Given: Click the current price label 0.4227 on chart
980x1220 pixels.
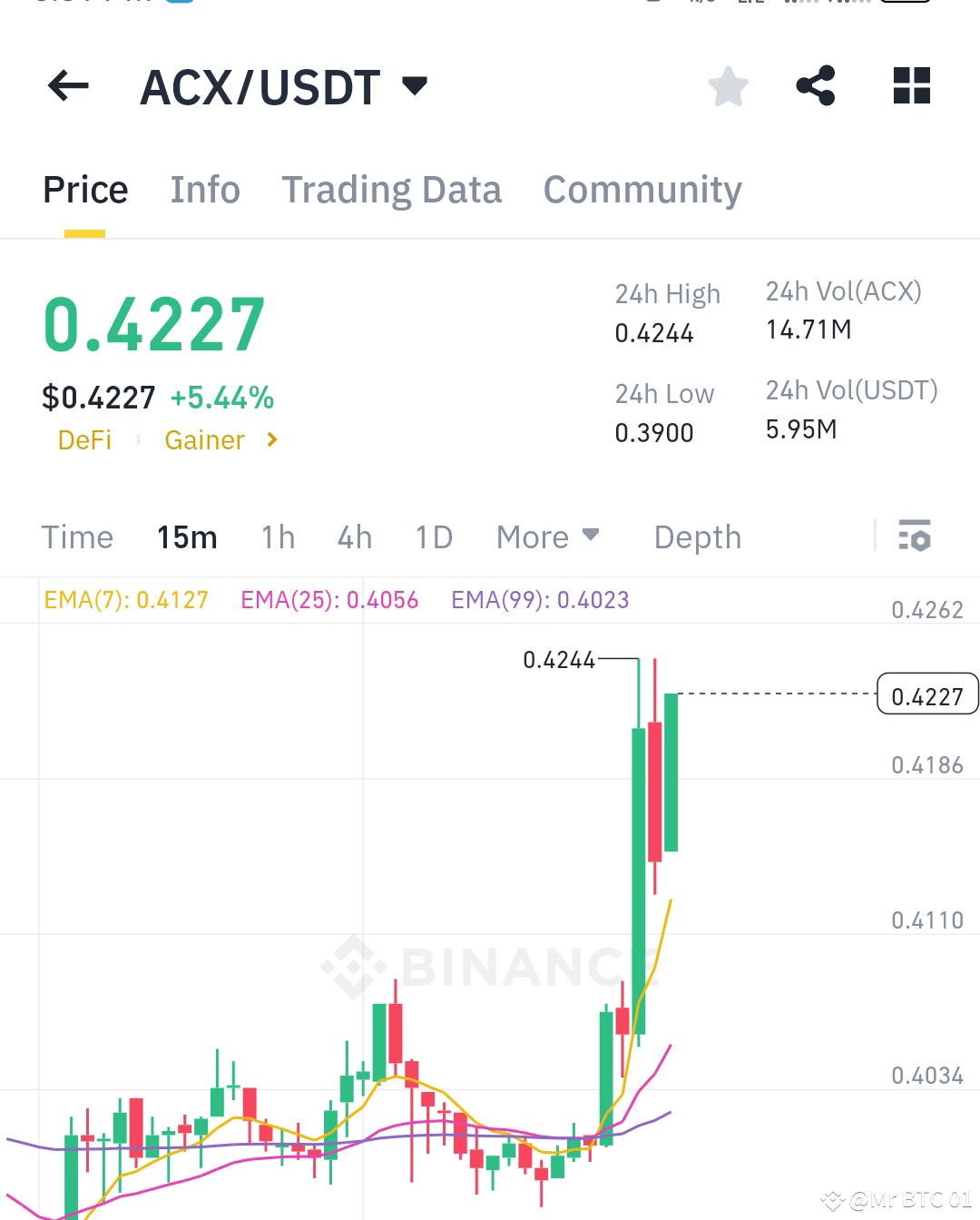Looking at the screenshot, I should coord(927,695).
